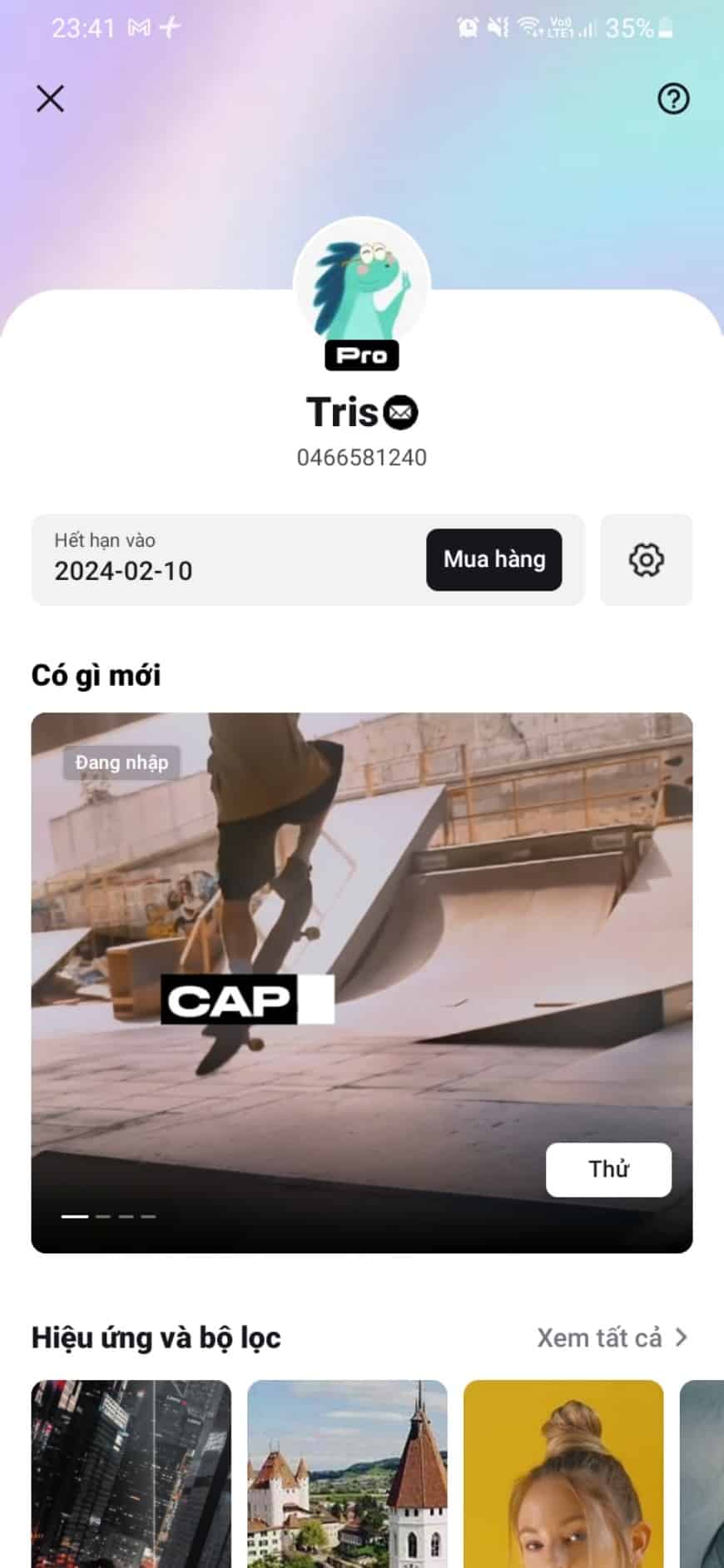Open the yellow background woman effect
The width and height of the screenshot is (724, 1568).
tap(563, 1473)
